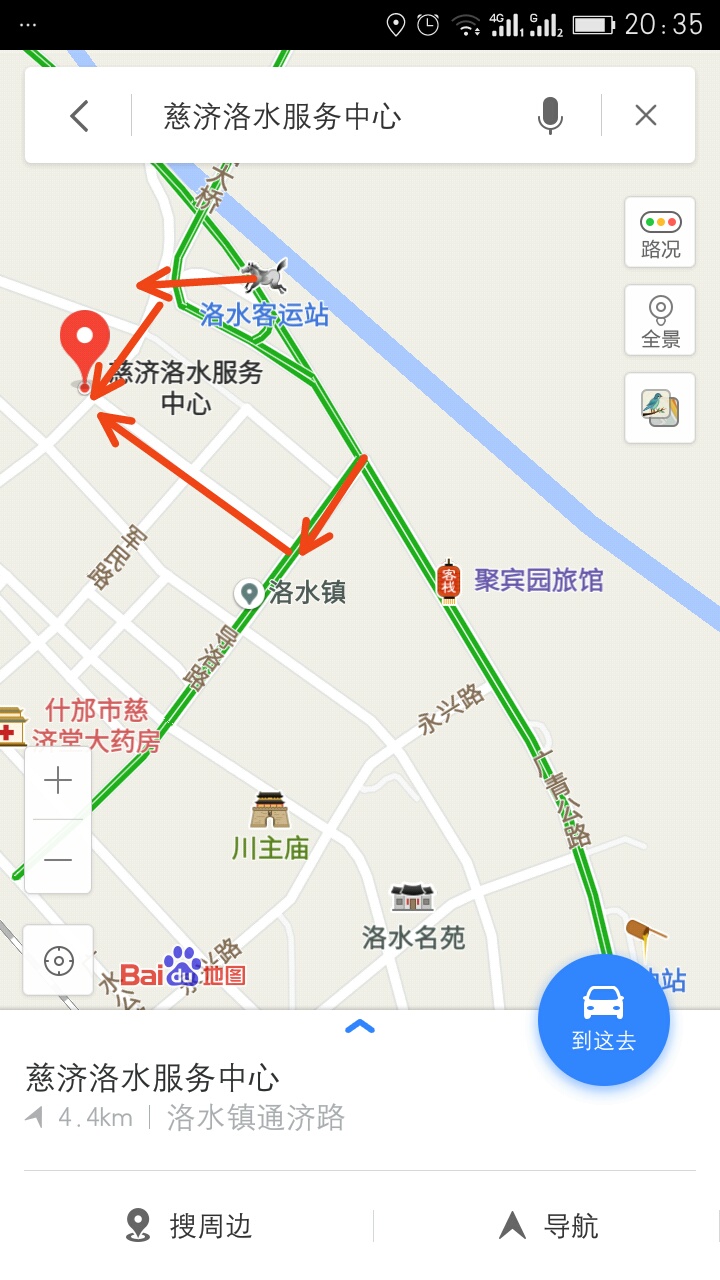Viewport: 720px width, 1280px height.
Task: Toggle the 路况 traffic layer
Action: 660,233
